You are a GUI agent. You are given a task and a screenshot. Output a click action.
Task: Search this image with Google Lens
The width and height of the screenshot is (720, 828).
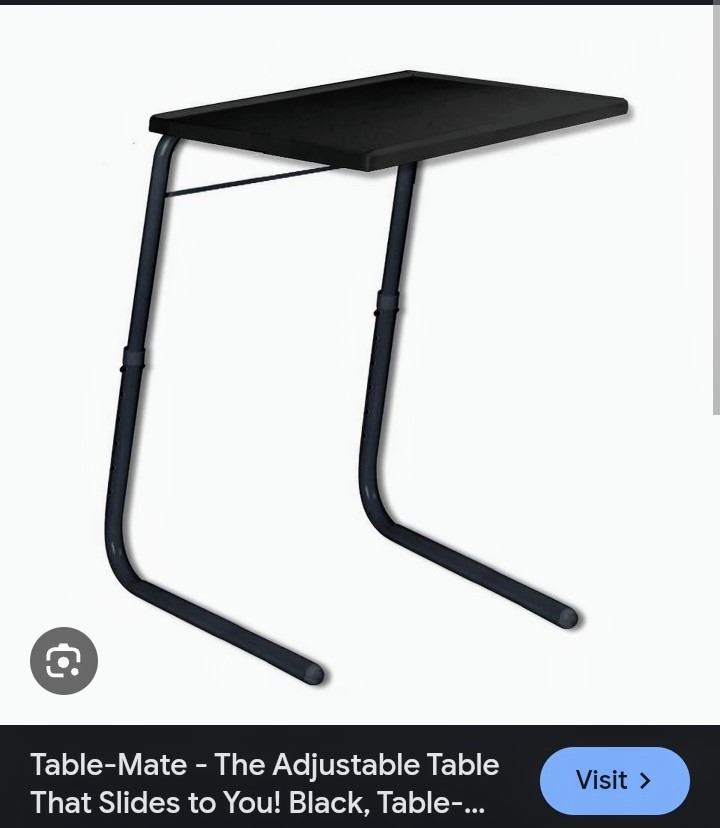[64, 661]
